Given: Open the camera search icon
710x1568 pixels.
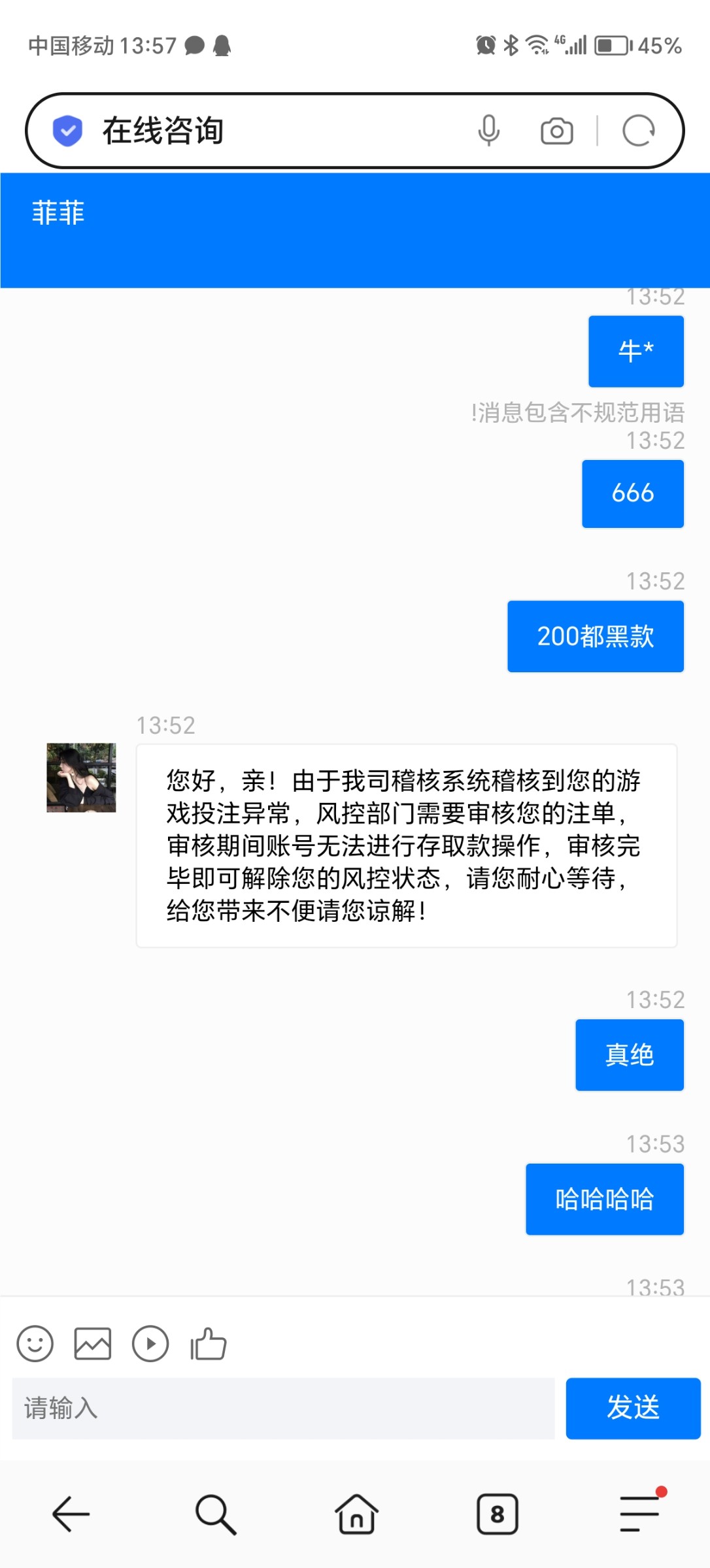Looking at the screenshot, I should pyautogui.click(x=556, y=130).
